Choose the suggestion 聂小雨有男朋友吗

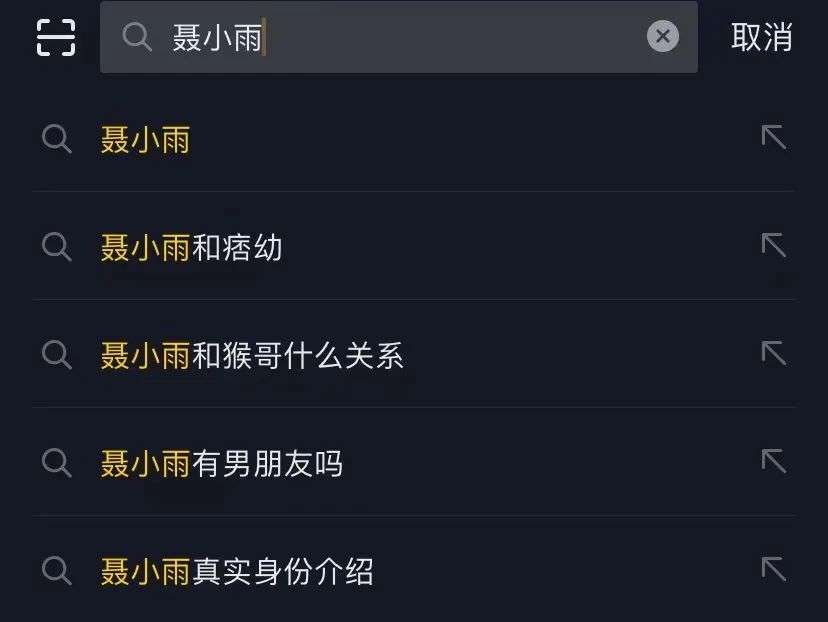[222, 463]
